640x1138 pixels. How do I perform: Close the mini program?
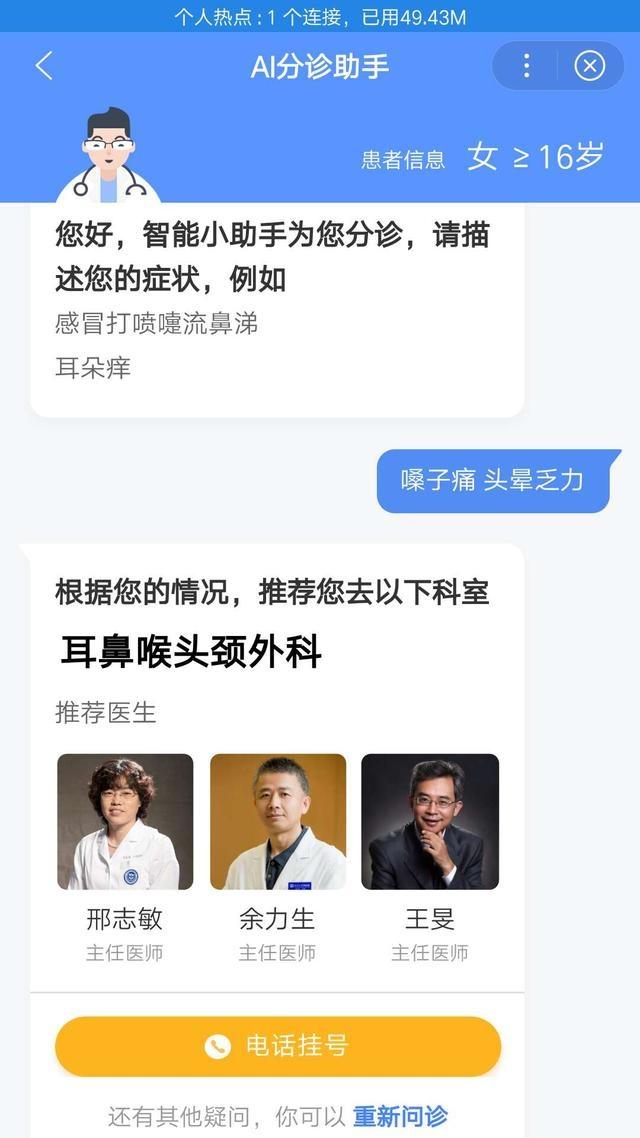589,66
